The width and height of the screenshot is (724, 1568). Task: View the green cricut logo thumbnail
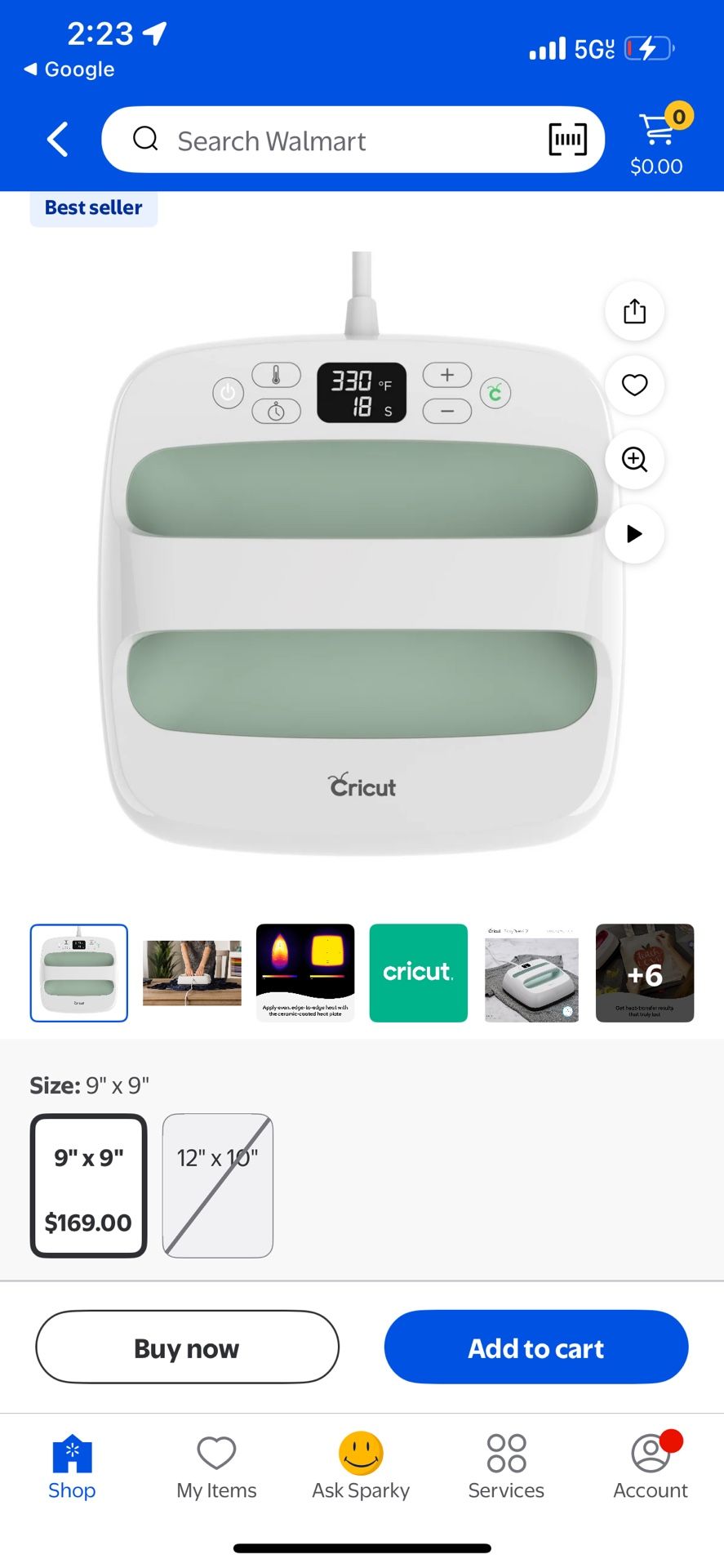(419, 973)
